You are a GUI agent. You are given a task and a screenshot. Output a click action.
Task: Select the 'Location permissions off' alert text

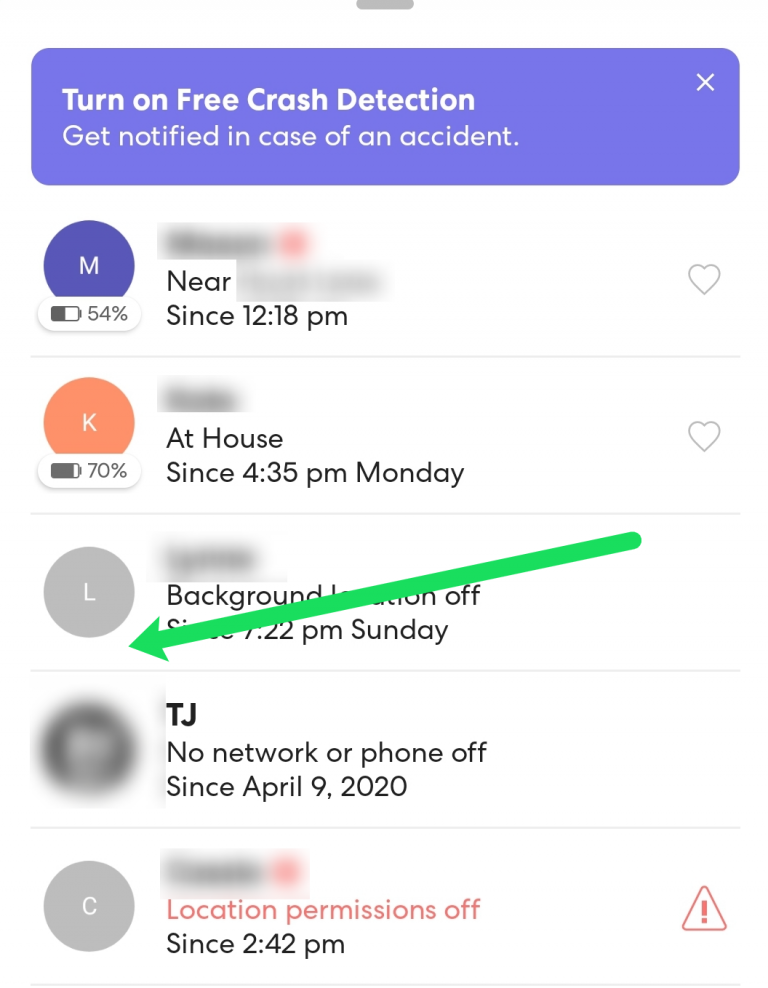(x=322, y=909)
